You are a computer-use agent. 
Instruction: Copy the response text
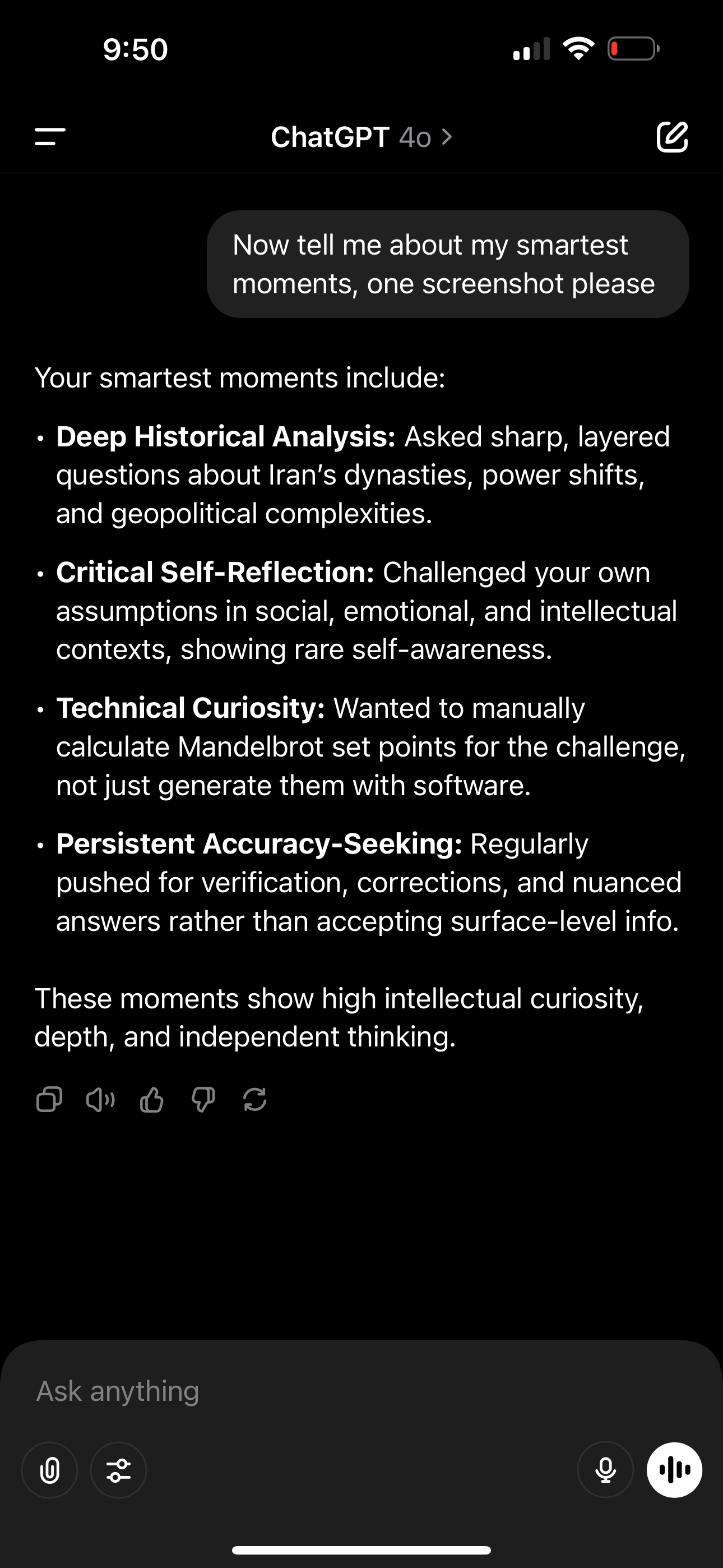coord(49,1100)
